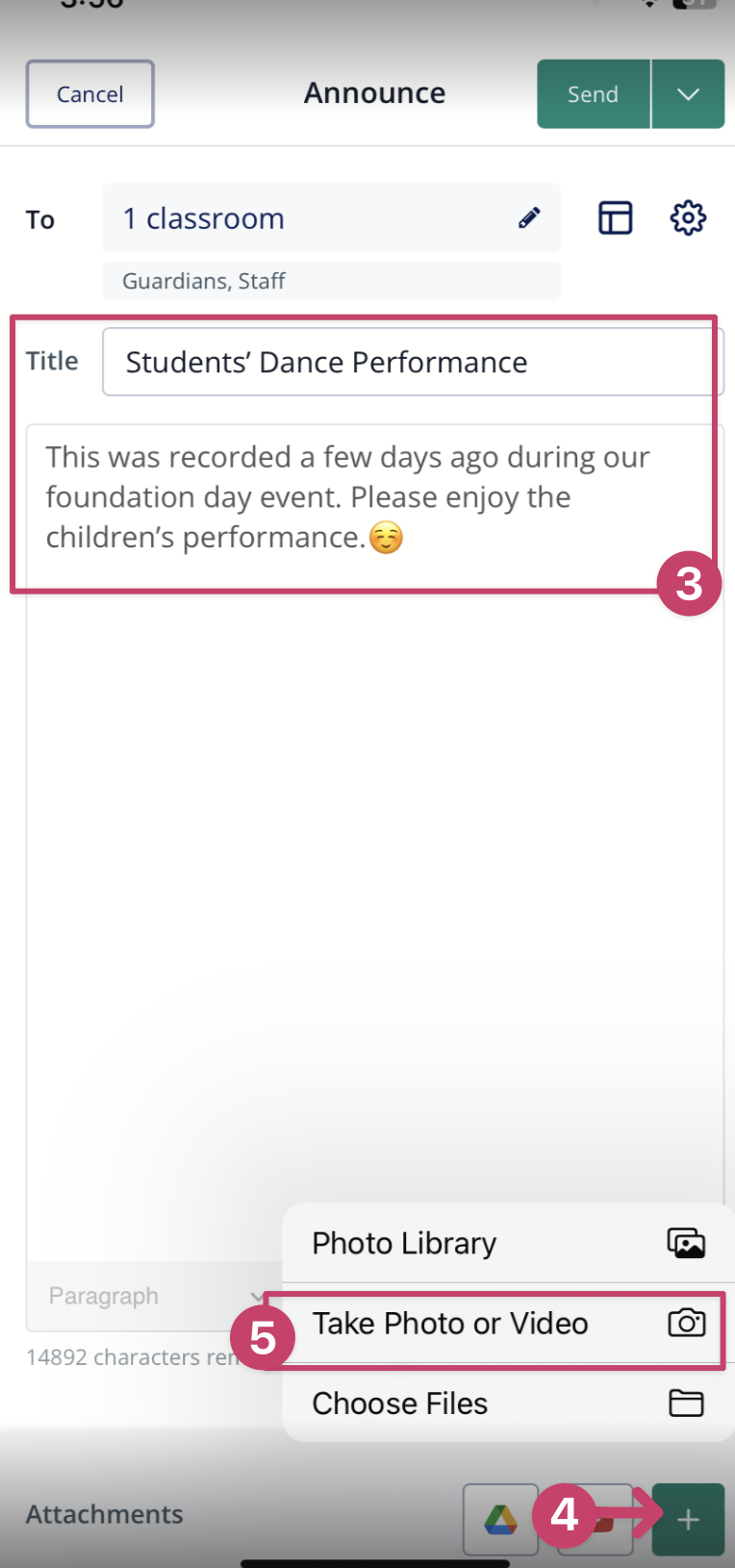This screenshot has width=735, height=1568.
Task: Cancel the announcement draft
Action: (x=89, y=93)
